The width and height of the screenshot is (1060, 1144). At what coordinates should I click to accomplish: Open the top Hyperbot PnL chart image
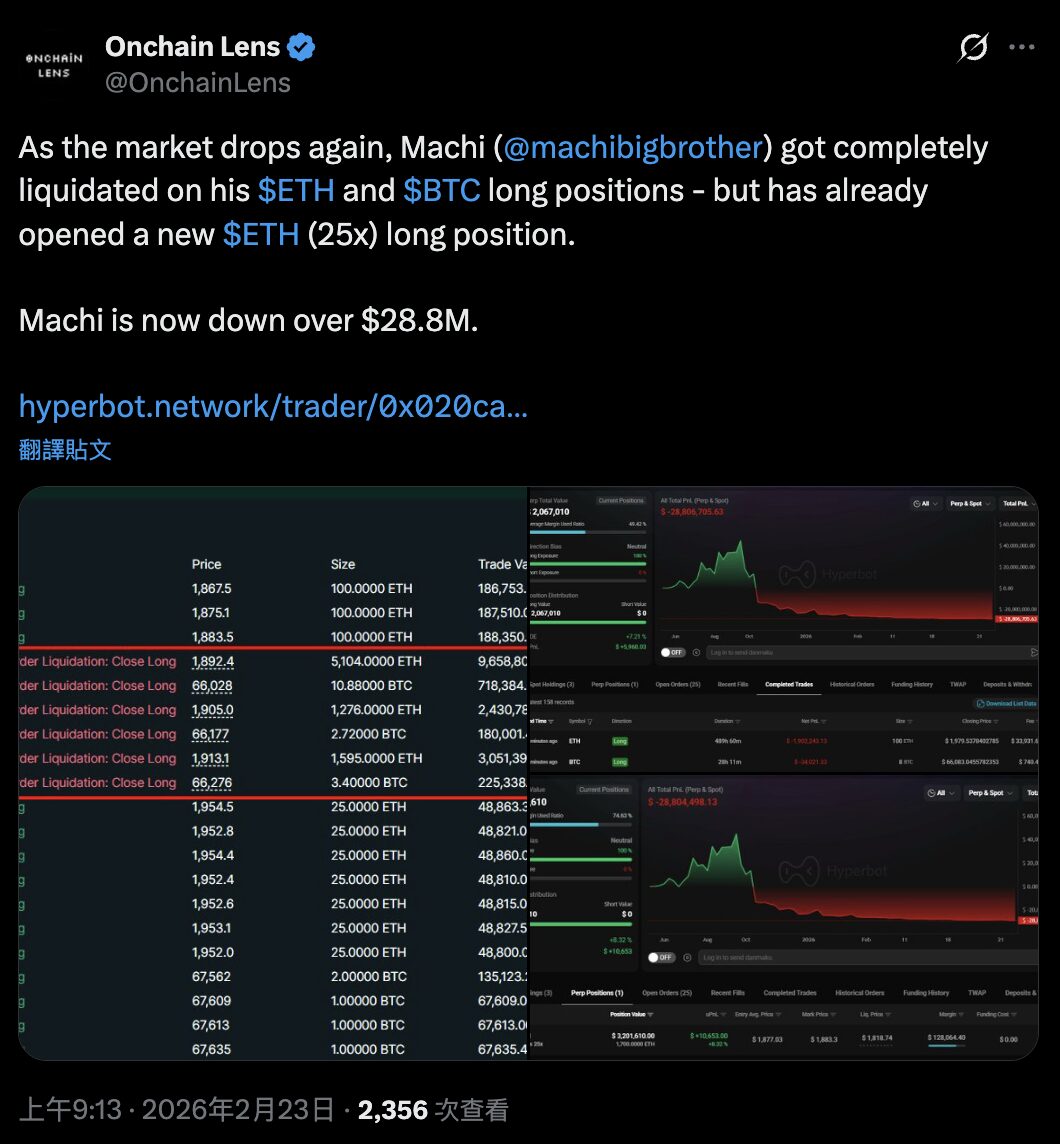pyautogui.click(x=783, y=630)
